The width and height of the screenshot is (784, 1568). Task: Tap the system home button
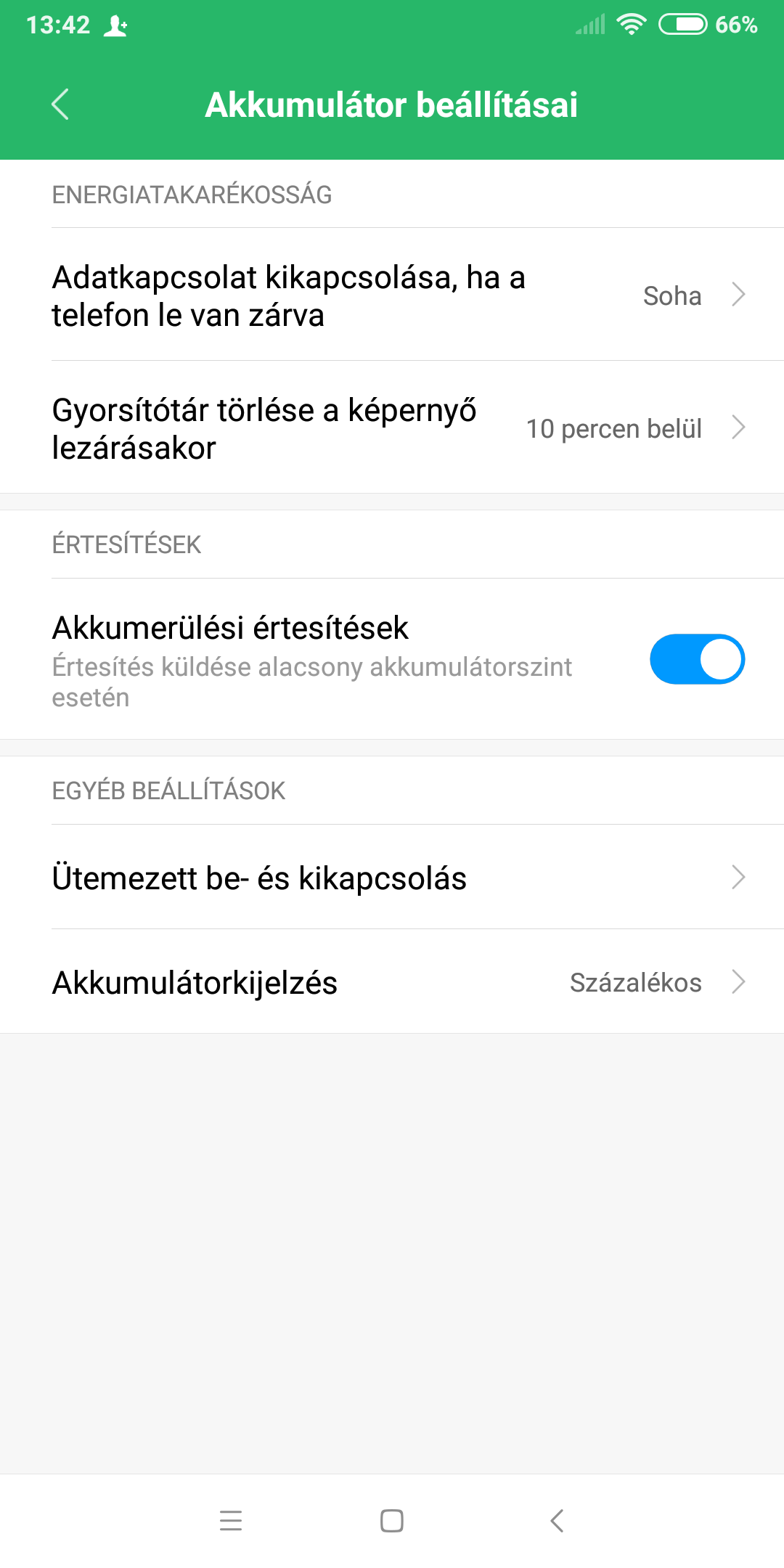(x=392, y=1520)
